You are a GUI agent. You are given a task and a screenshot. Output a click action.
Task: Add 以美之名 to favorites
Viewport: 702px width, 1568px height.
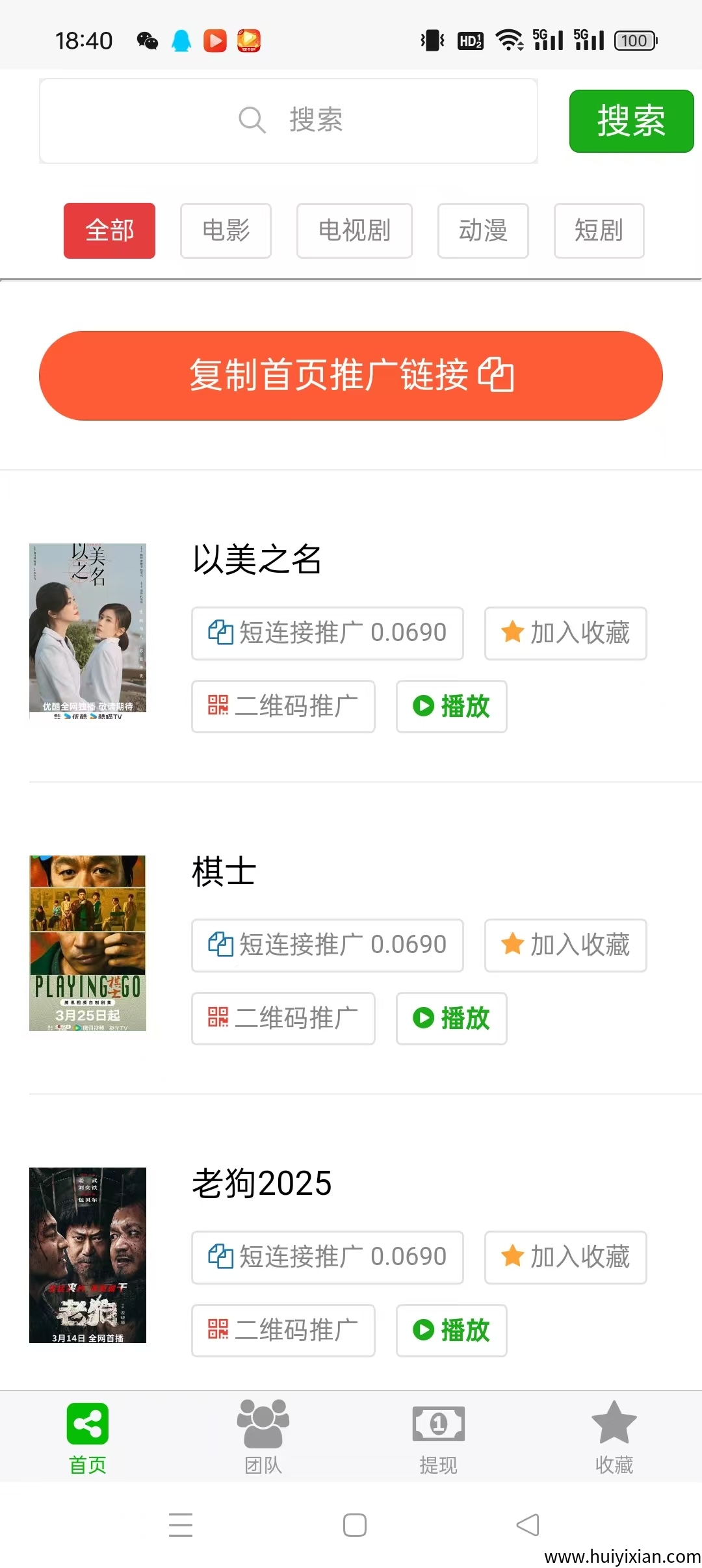point(565,633)
